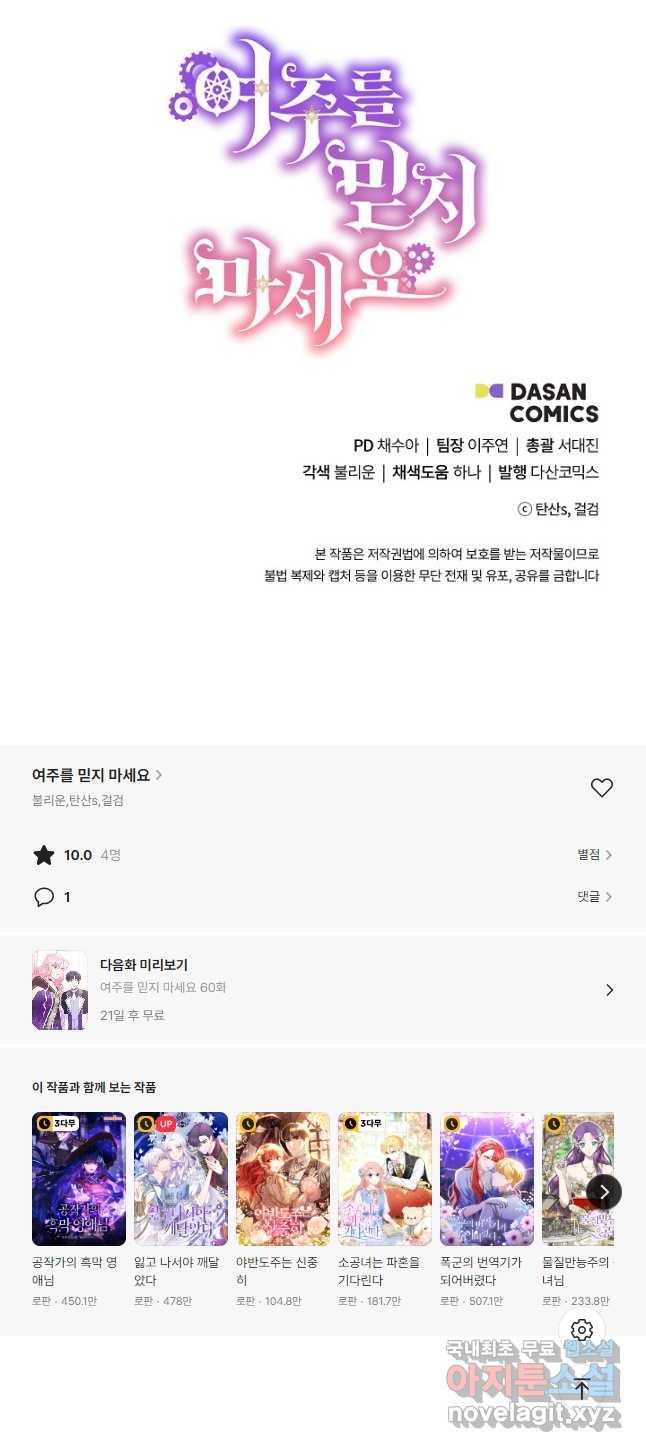Open the viewer settings gear

pyautogui.click(x=582, y=1330)
